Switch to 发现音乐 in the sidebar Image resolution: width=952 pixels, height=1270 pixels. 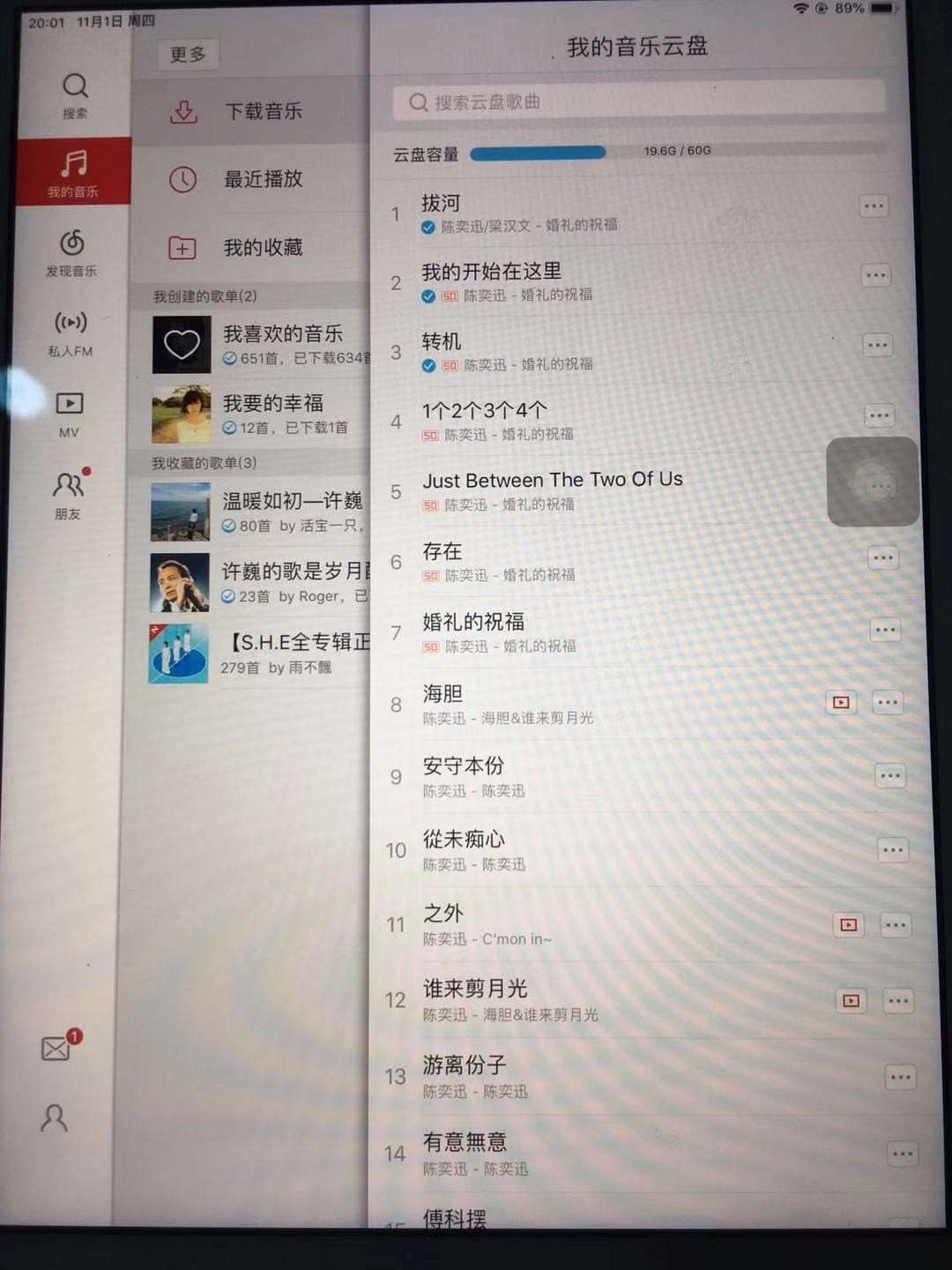tap(72, 252)
